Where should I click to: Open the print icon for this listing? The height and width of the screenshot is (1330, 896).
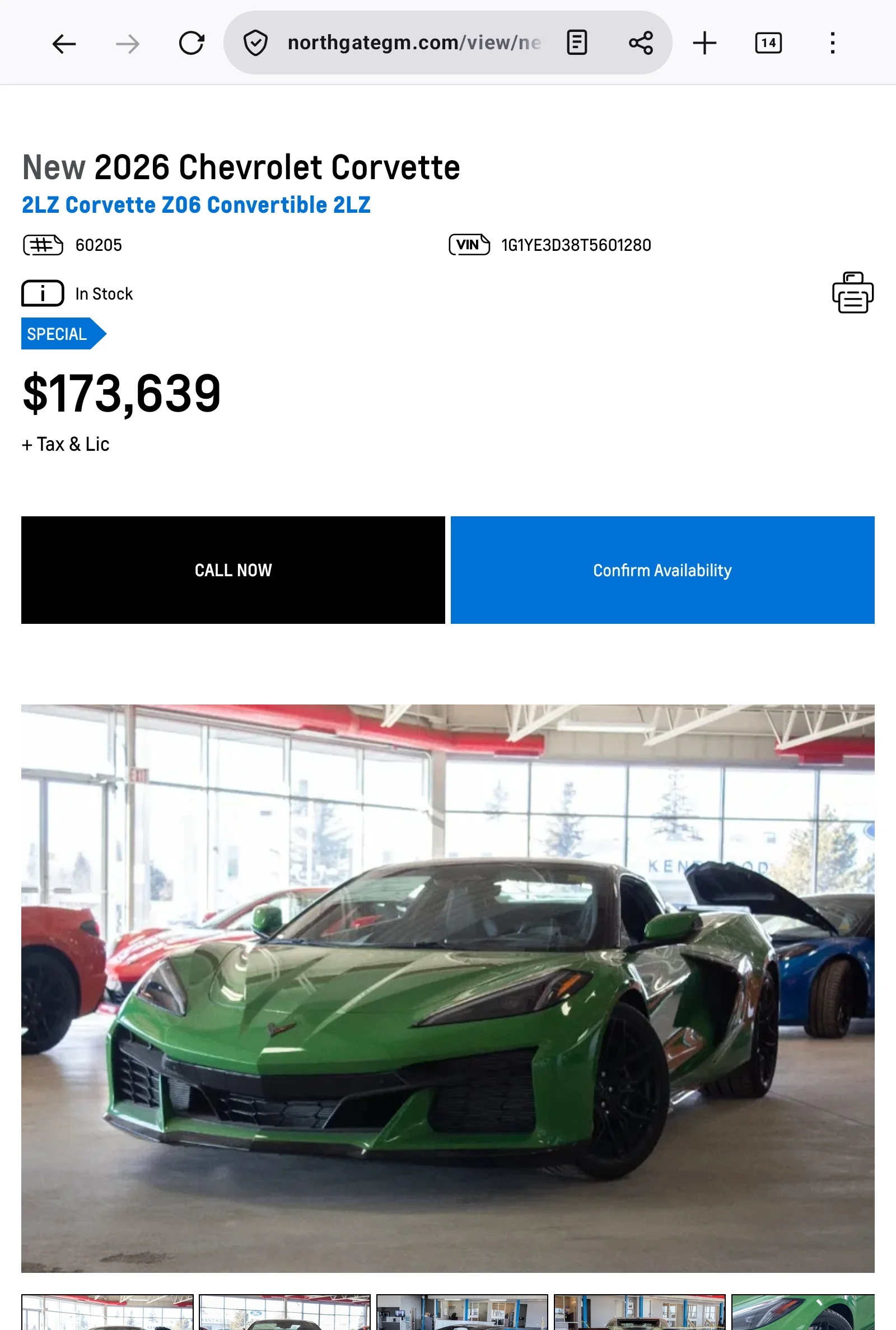(x=852, y=293)
